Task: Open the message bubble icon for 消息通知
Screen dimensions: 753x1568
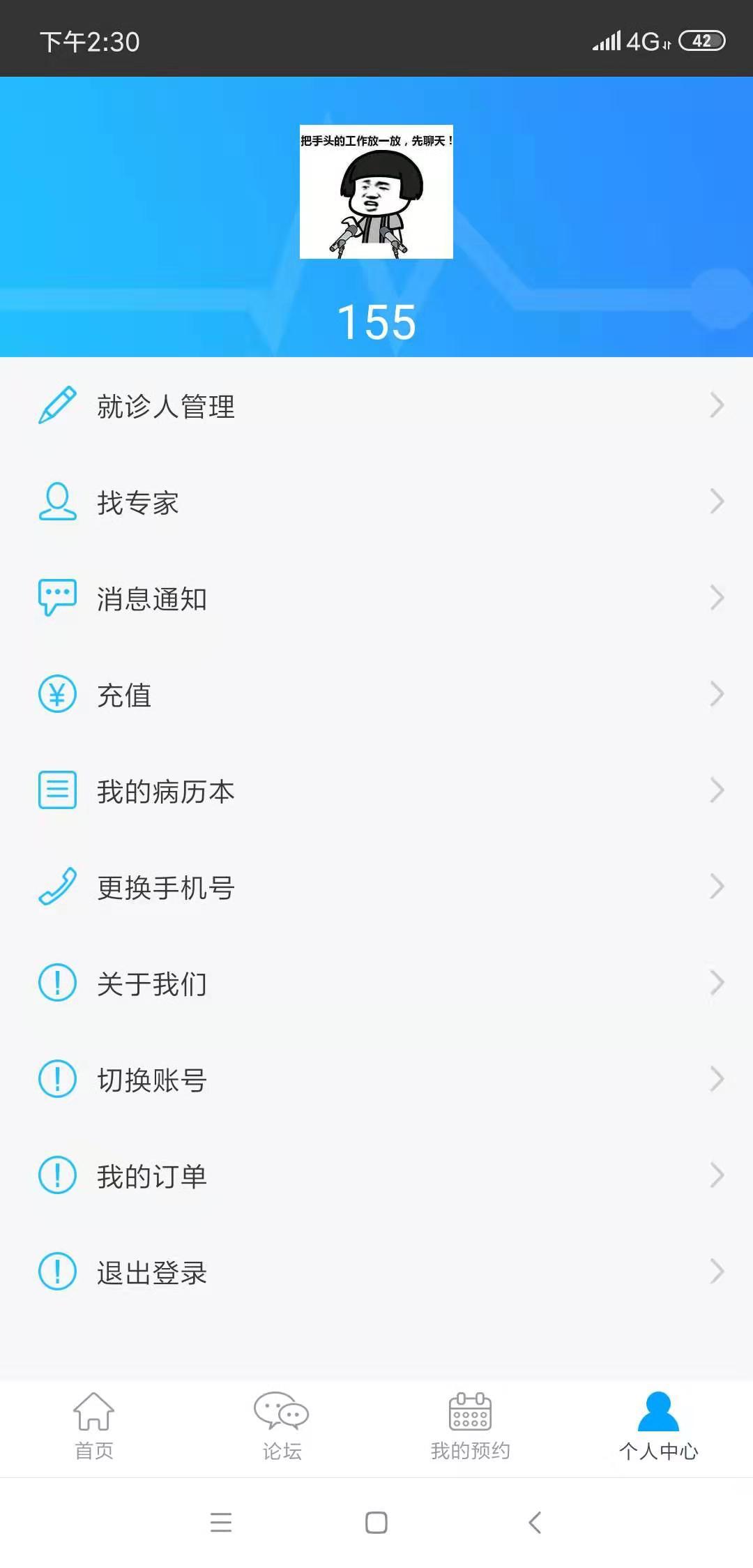Action: click(x=58, y=596)
